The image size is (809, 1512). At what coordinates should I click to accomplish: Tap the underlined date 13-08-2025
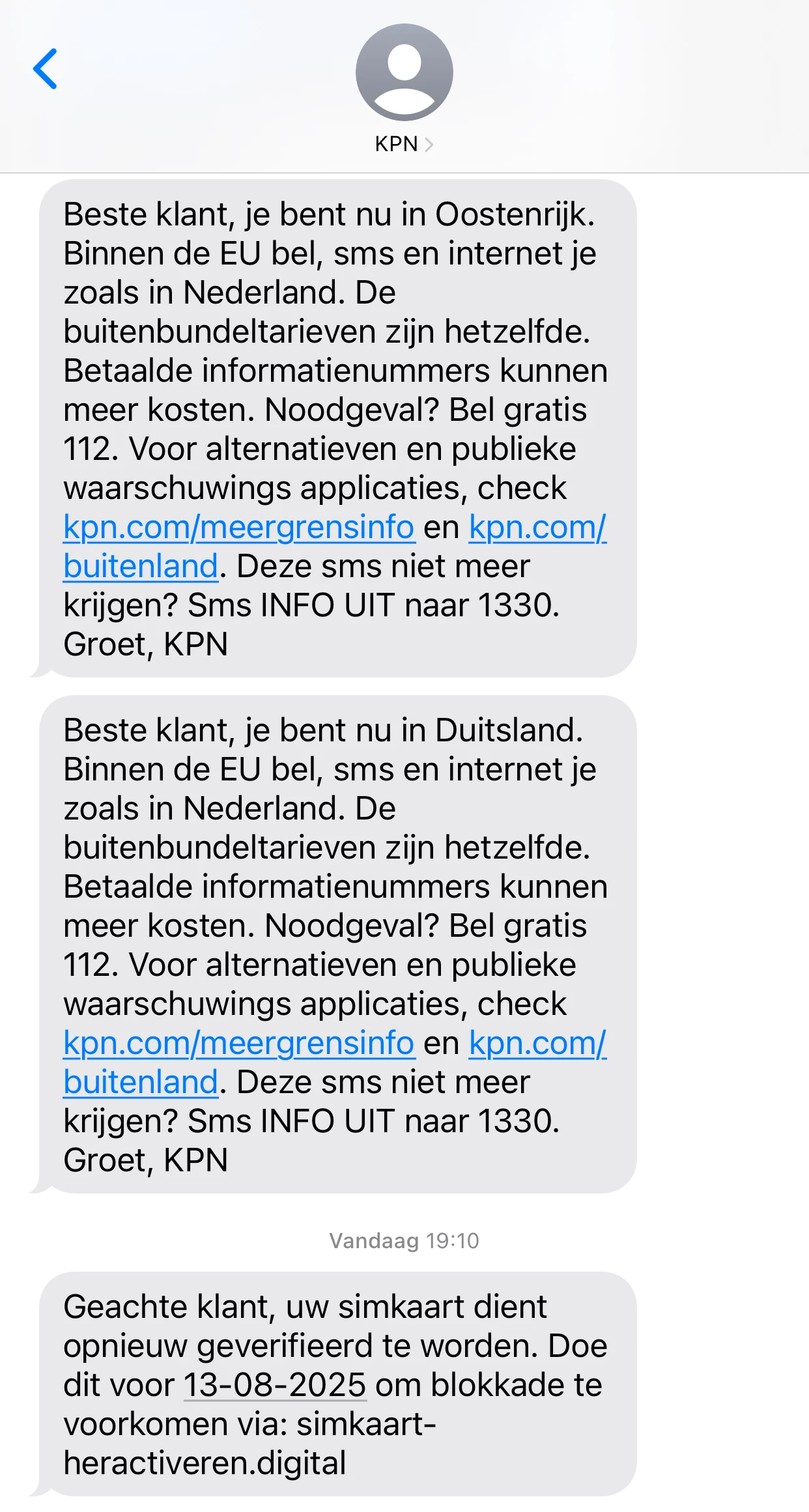pyautogui.click(x=274, y=1385)
